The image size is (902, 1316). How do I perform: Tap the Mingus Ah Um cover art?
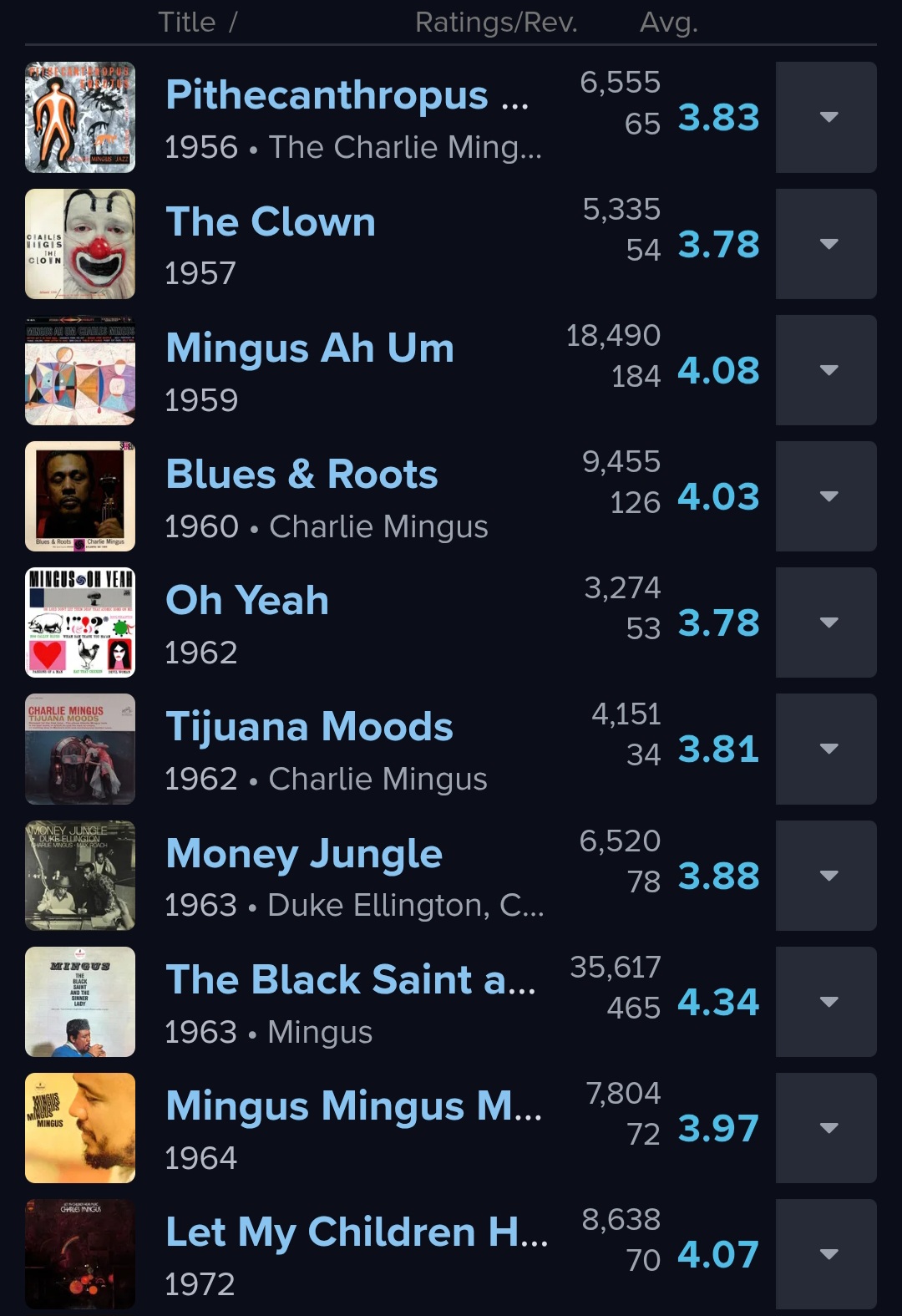tap(80, 370)
